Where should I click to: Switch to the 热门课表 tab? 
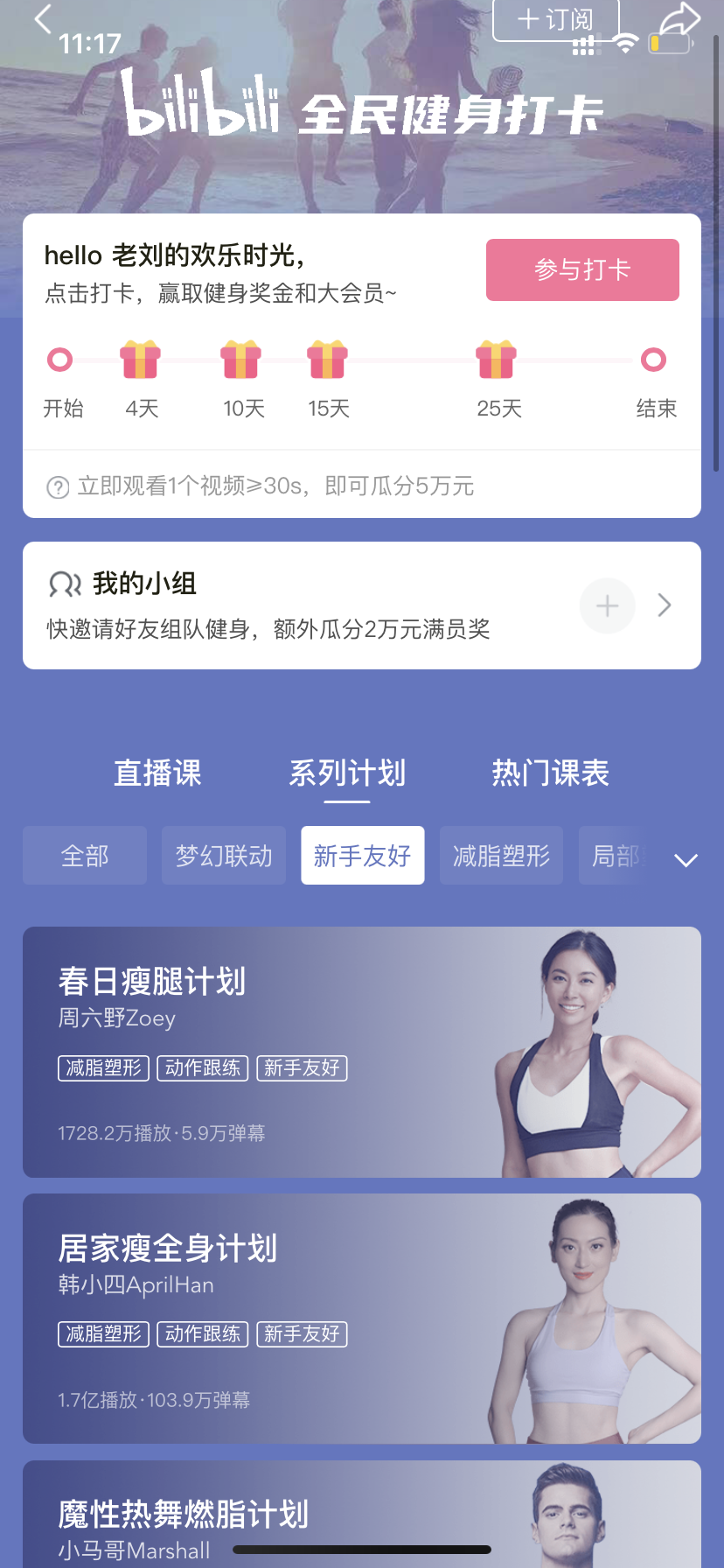(550, 773)
